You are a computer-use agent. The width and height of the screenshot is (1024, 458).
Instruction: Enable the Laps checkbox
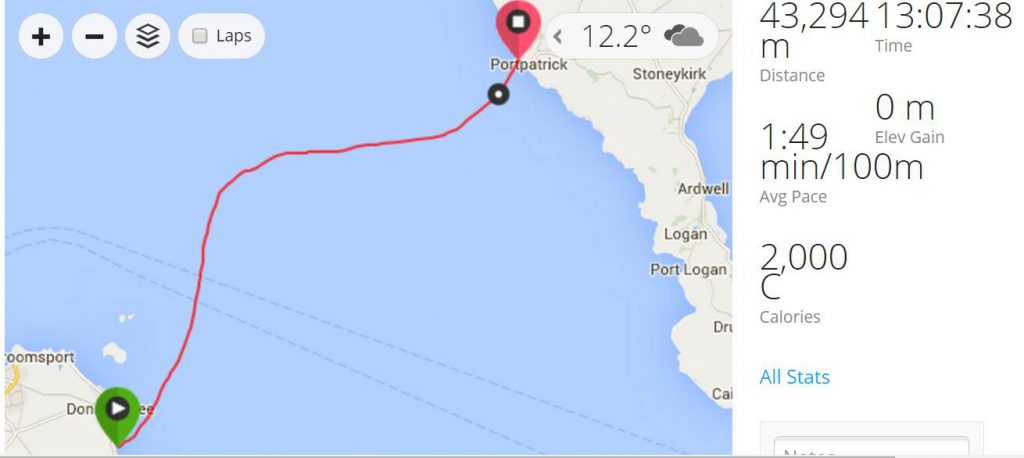200,37
